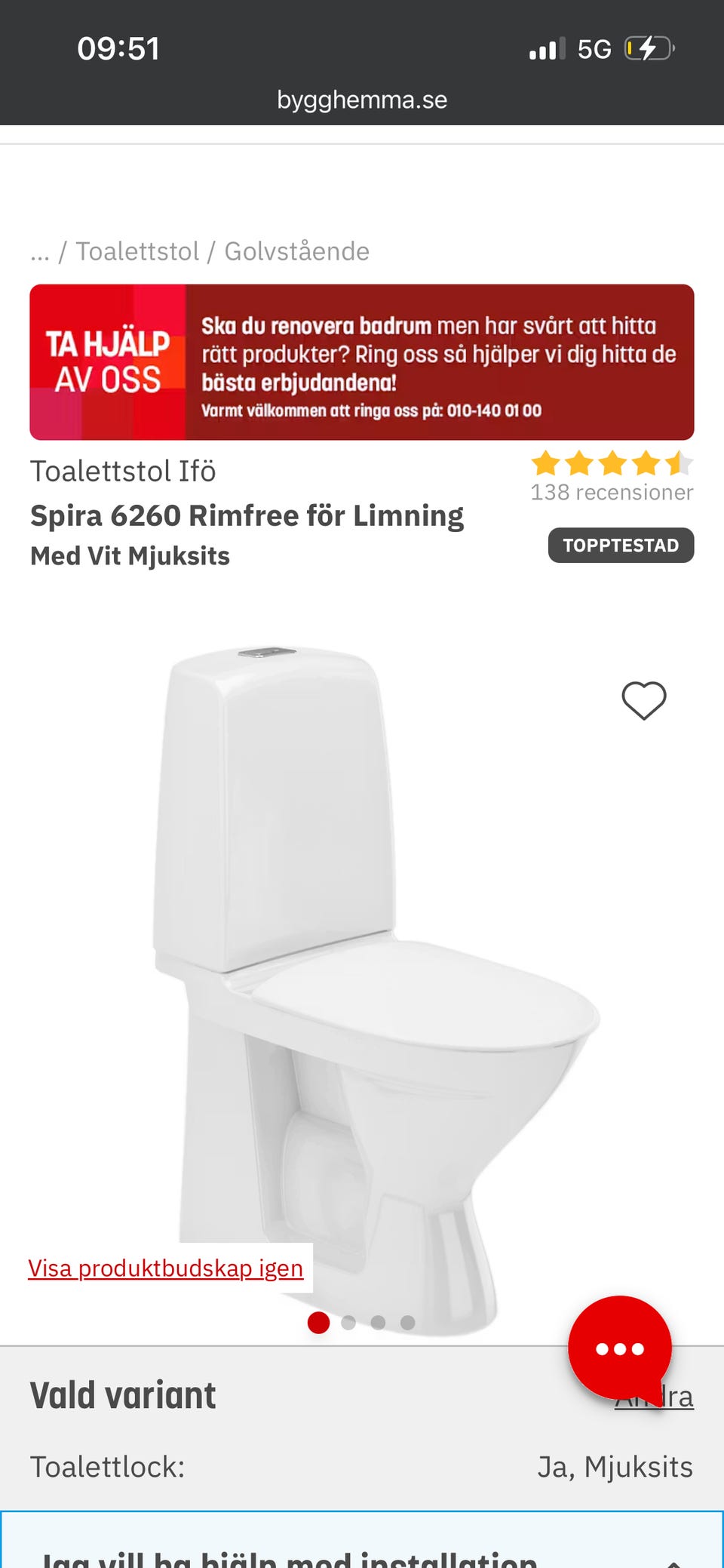Jump to the second product image dot
Screen dimensions: 724x1568
click(348, 1322)
